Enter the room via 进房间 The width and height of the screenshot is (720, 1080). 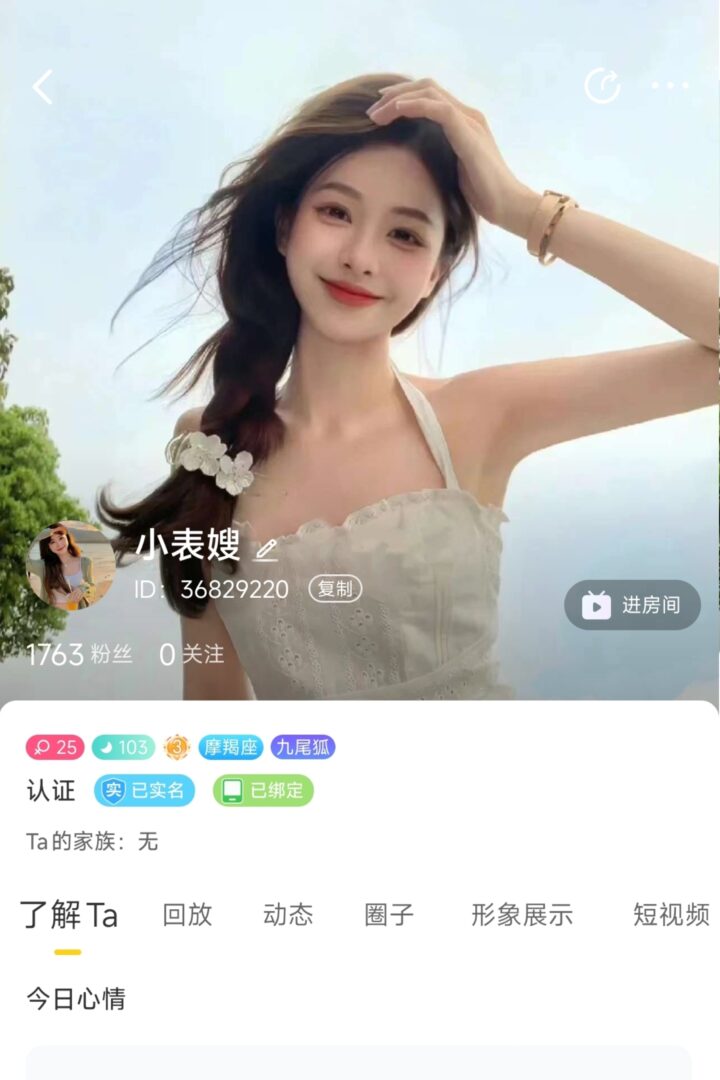coord(632,605)
